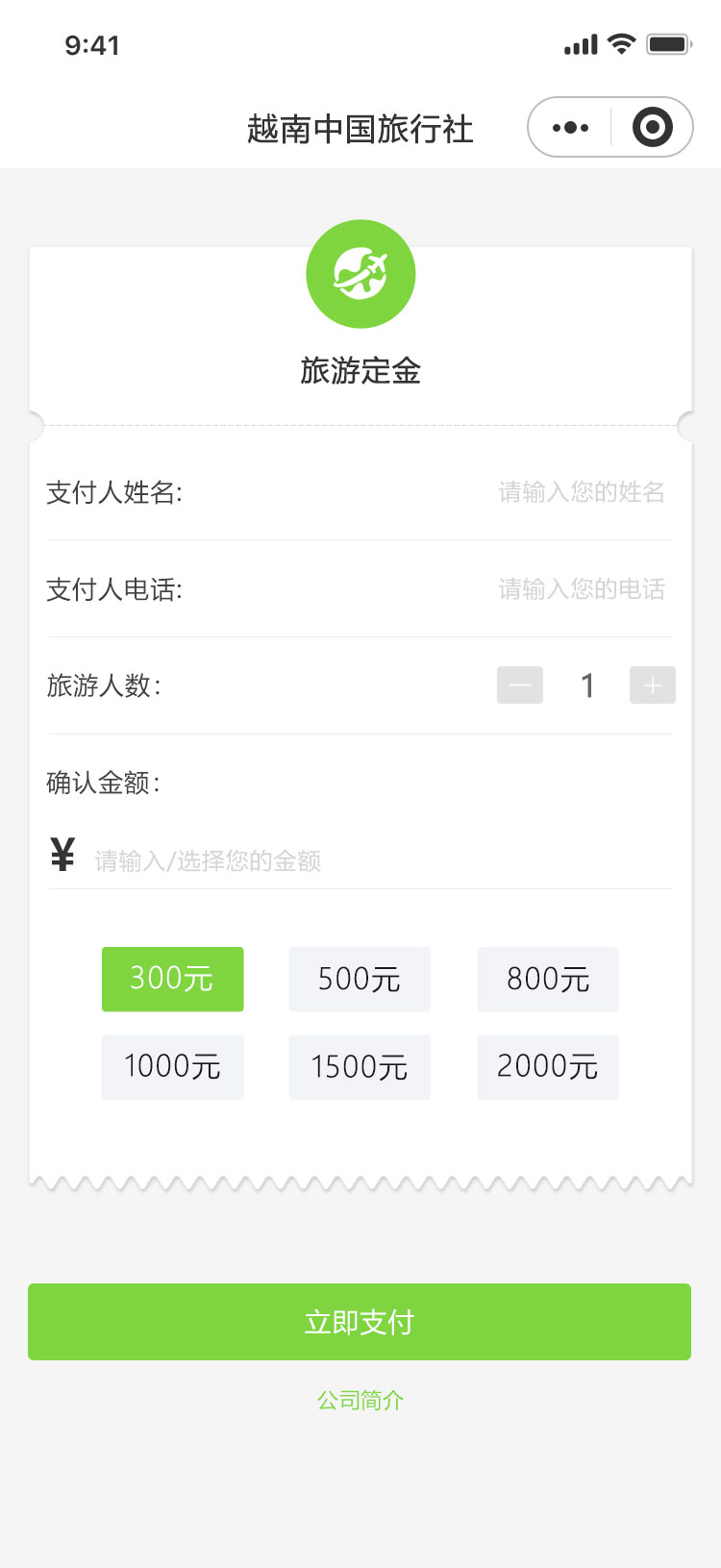The width and height of the screenshot is (721, 1568).
Task: Pick the 2000元 amount option
Action: tap(548, 1066)
